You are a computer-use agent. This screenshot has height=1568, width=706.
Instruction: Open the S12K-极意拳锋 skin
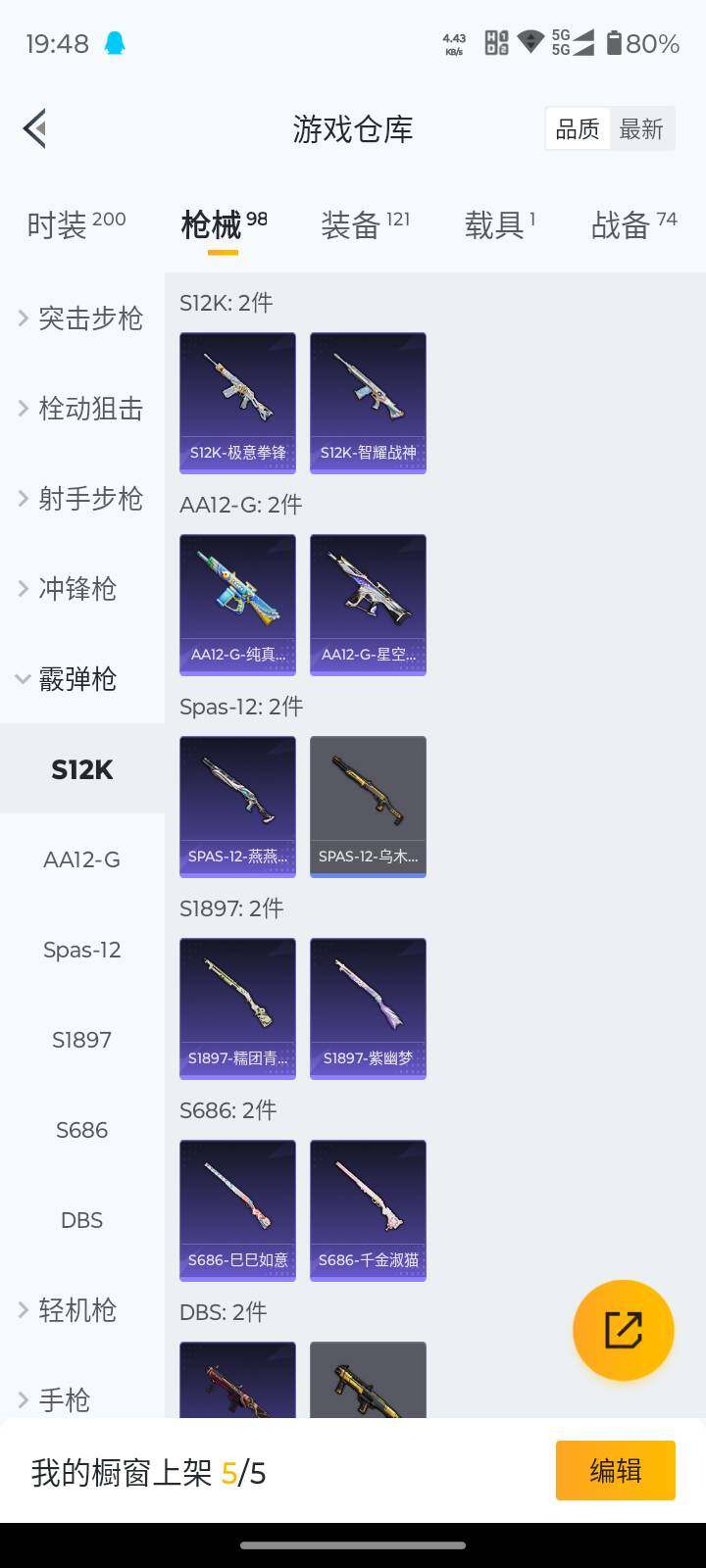coord(237,402)
